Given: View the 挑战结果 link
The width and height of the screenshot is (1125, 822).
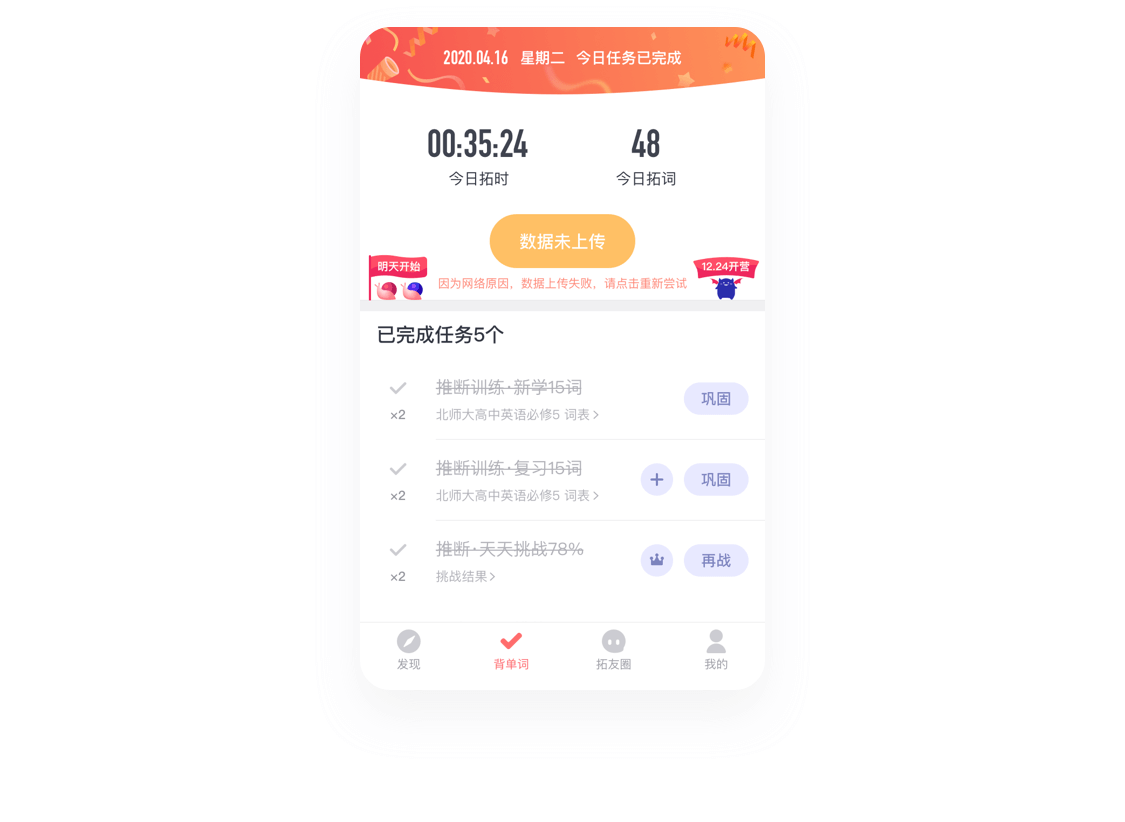Looking at the screenshot, I should (x=466, y=576).
